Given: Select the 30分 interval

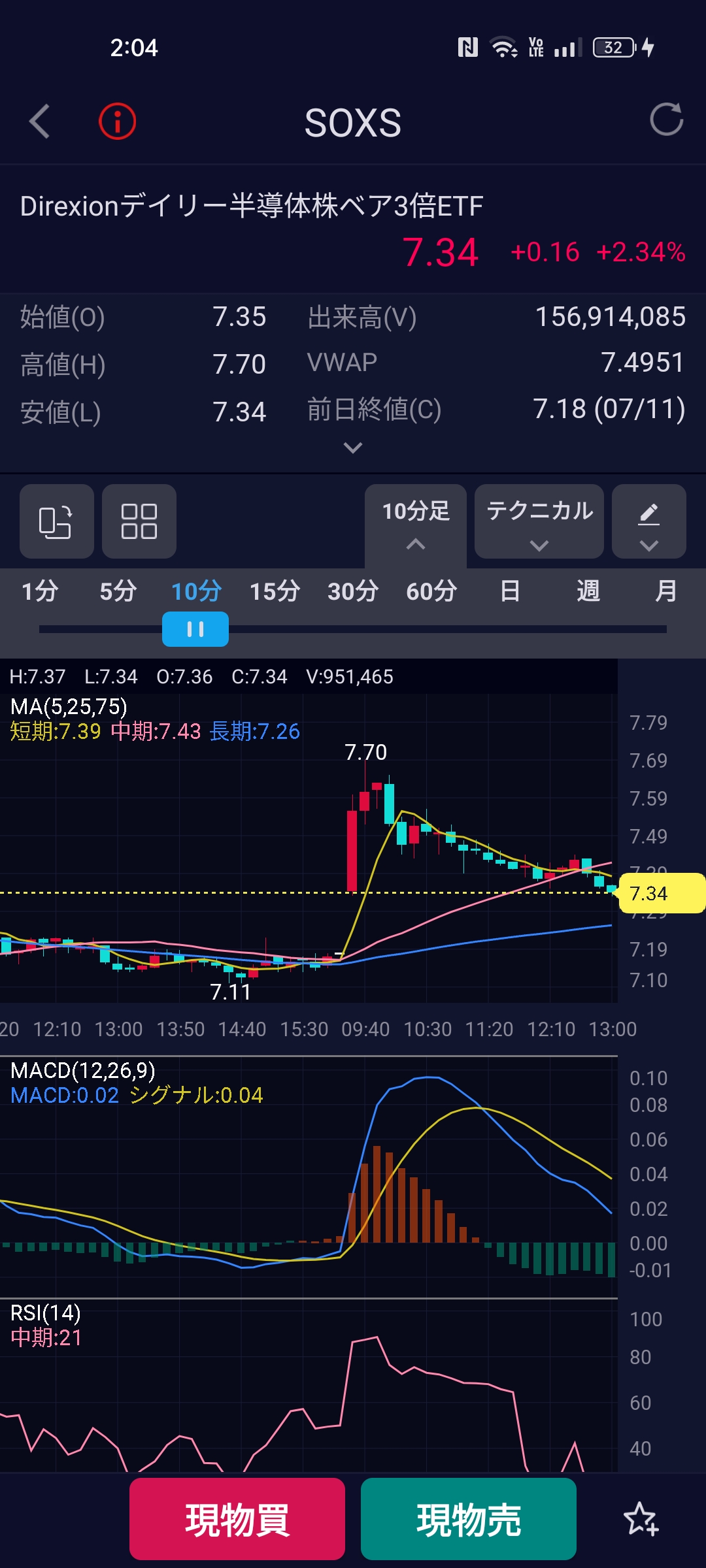Looking at the screenshot, I should pos(353,591).
